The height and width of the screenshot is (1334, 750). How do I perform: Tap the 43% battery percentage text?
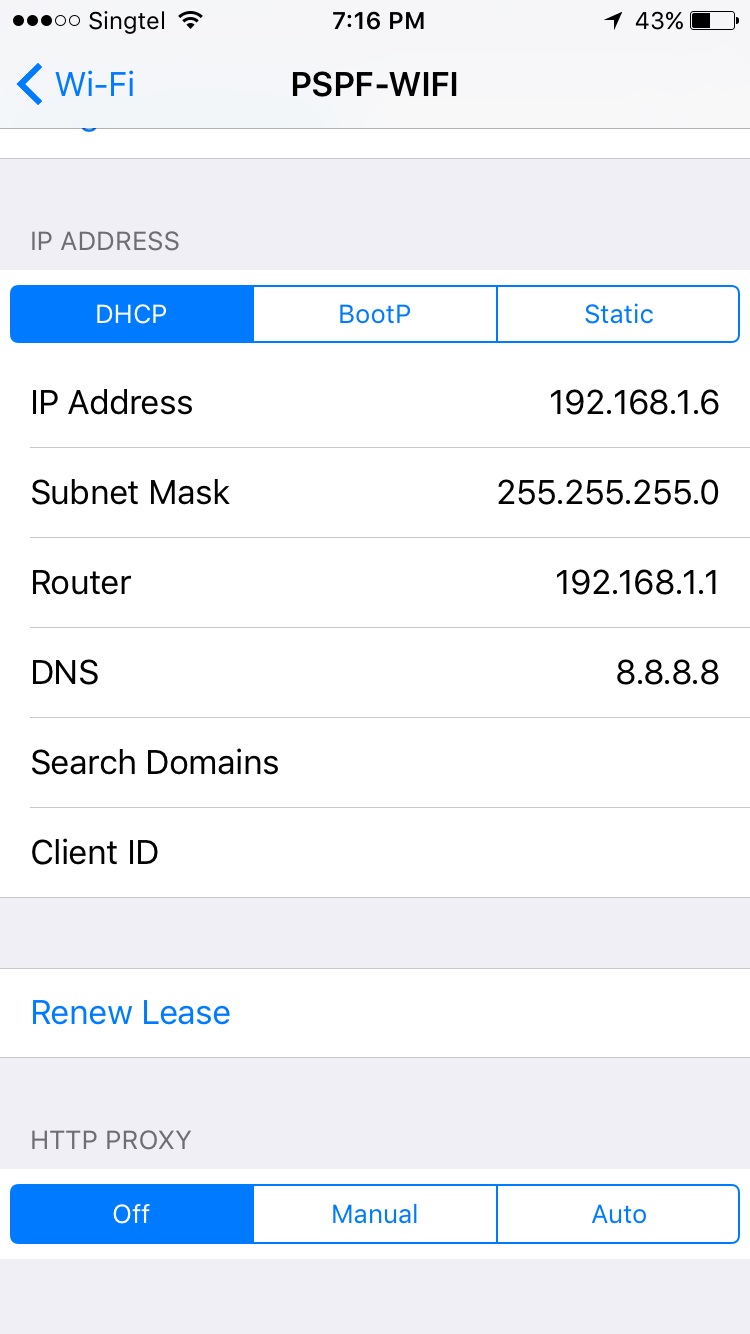(661, 19)
